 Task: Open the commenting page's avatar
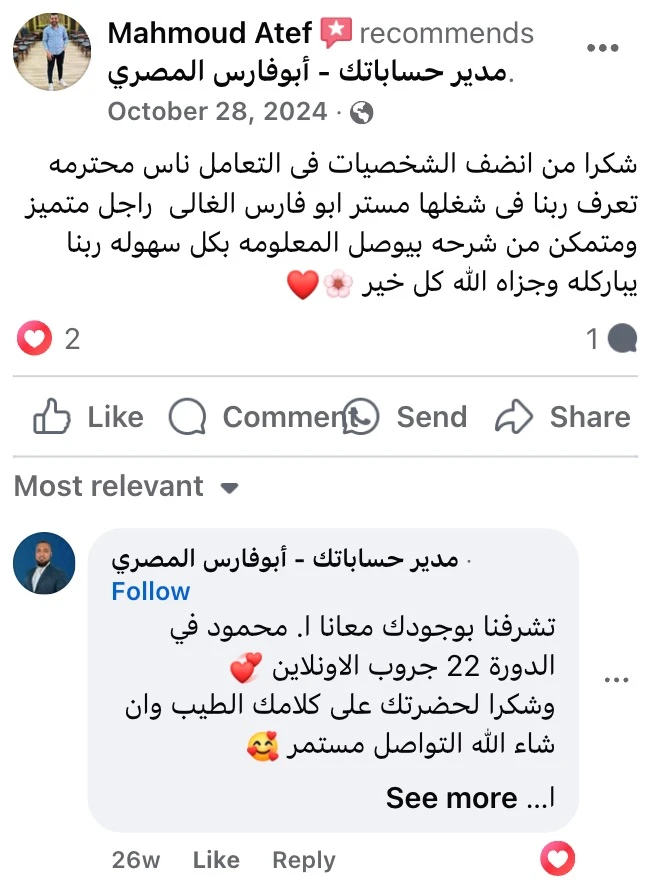44,564
